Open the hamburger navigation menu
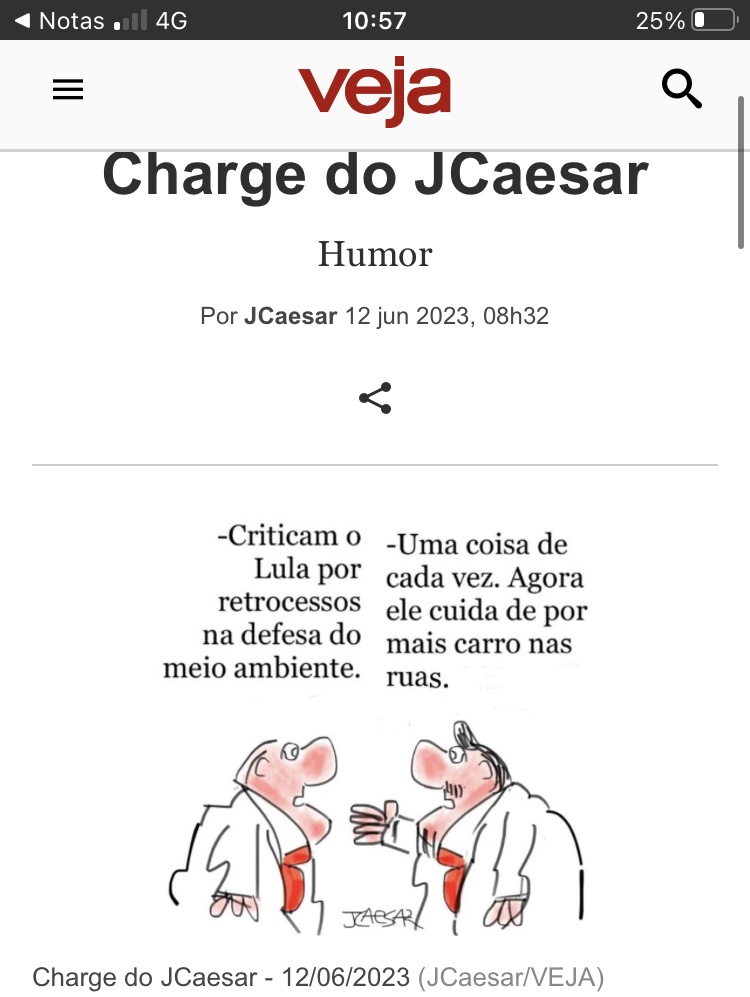Image resolution: width=750 pixels, height=997 pixels. 68,91
